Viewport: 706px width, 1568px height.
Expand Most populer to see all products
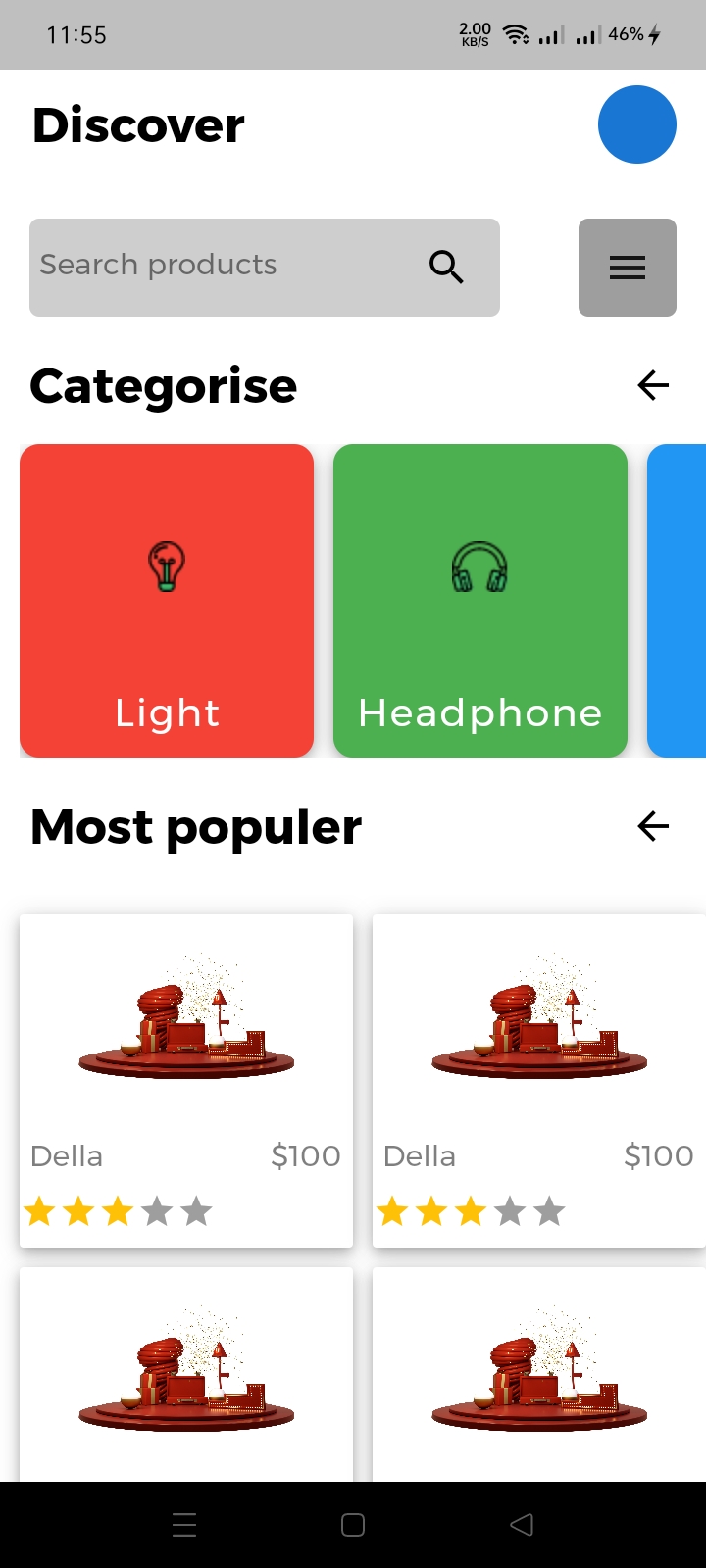pyautogui.click(x=653, y=826)
